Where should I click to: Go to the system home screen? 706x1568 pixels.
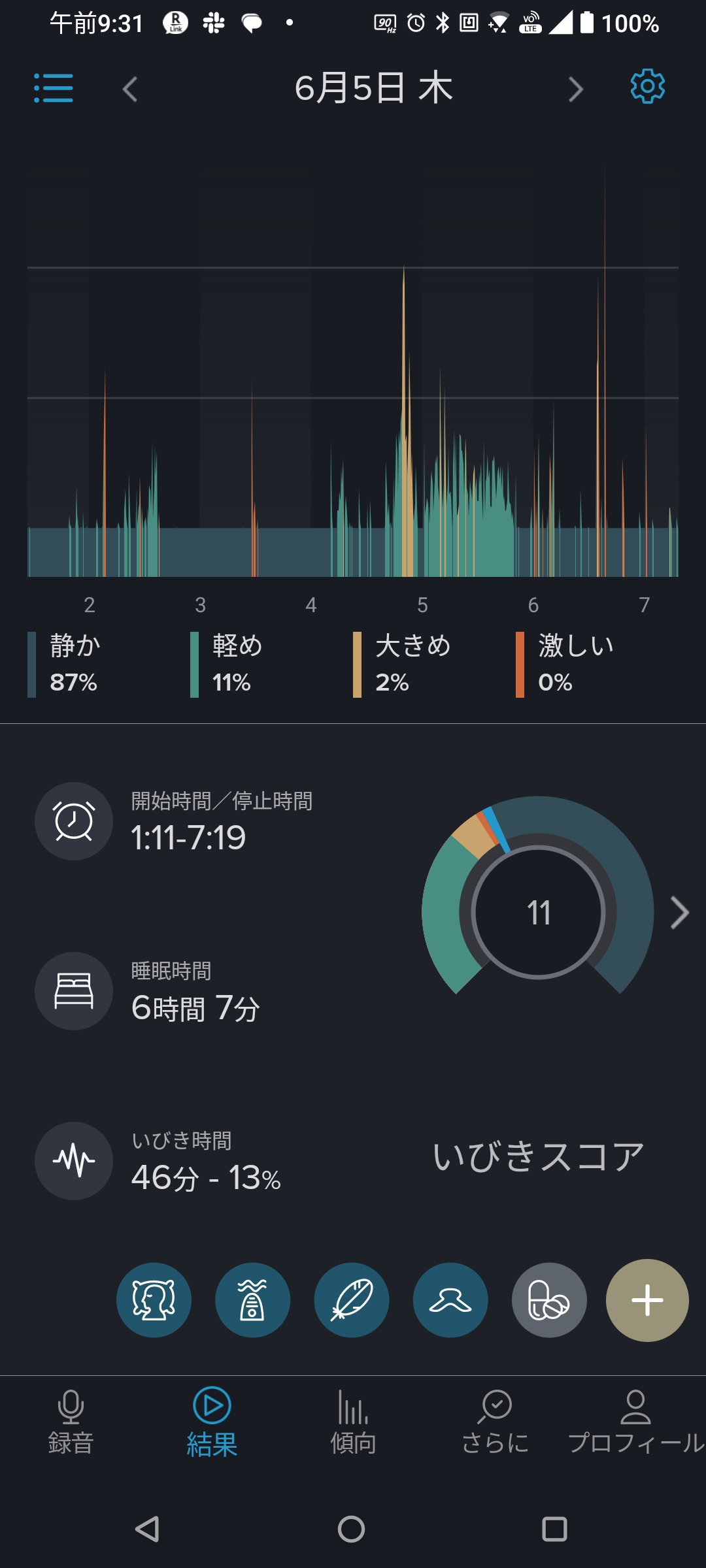(x=352, y=1529)
